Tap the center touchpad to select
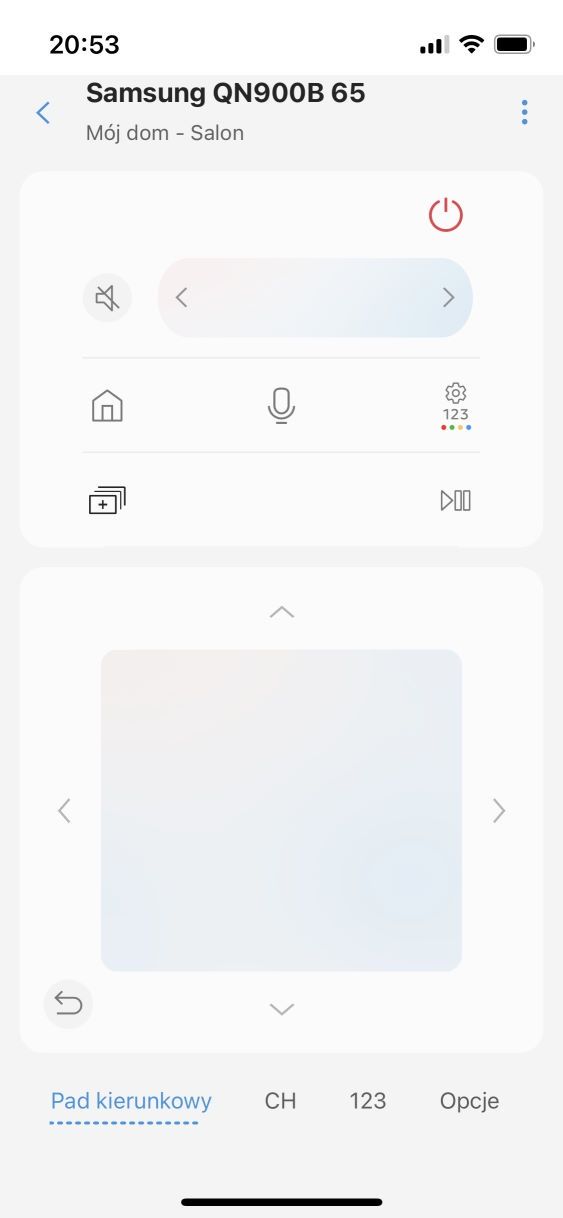This screenshot has width=563, height=1218. coord(281,810)
